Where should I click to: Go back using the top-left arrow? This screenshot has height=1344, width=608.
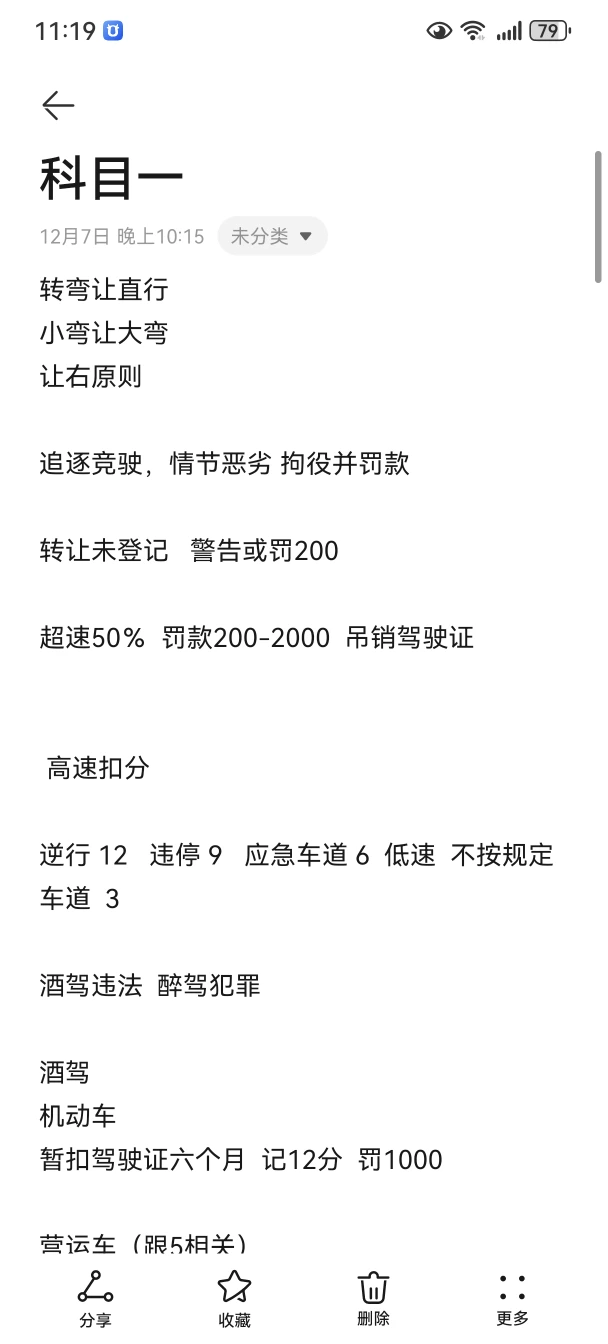(58, 105)
